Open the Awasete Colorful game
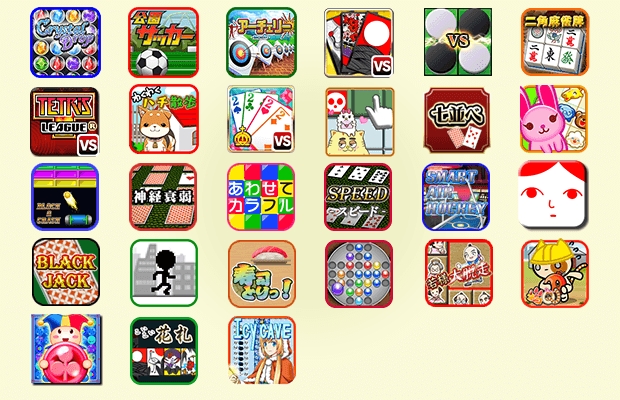 coord(261,197)
